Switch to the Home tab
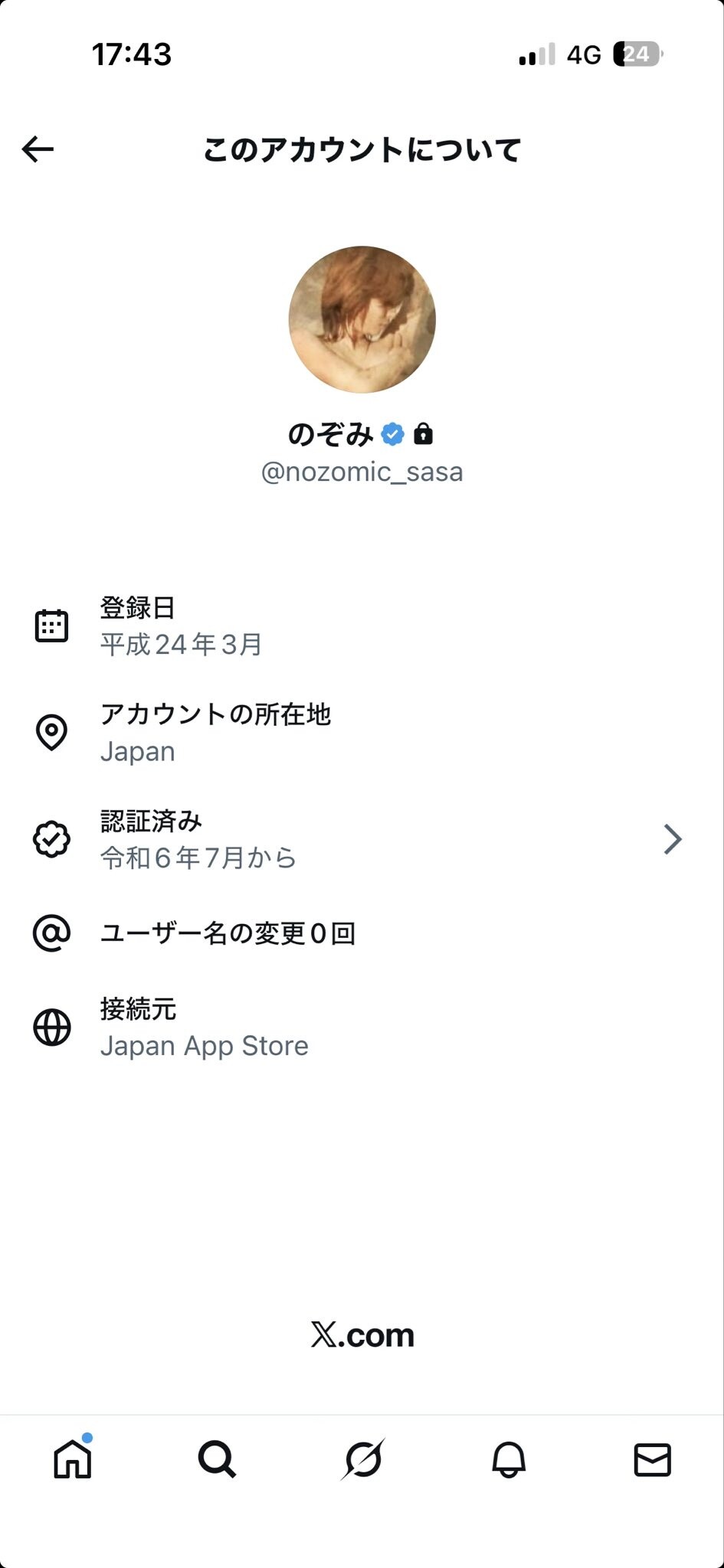Image resolution: width=724 pixels, height=1568 pixels. click(73, 1459)
